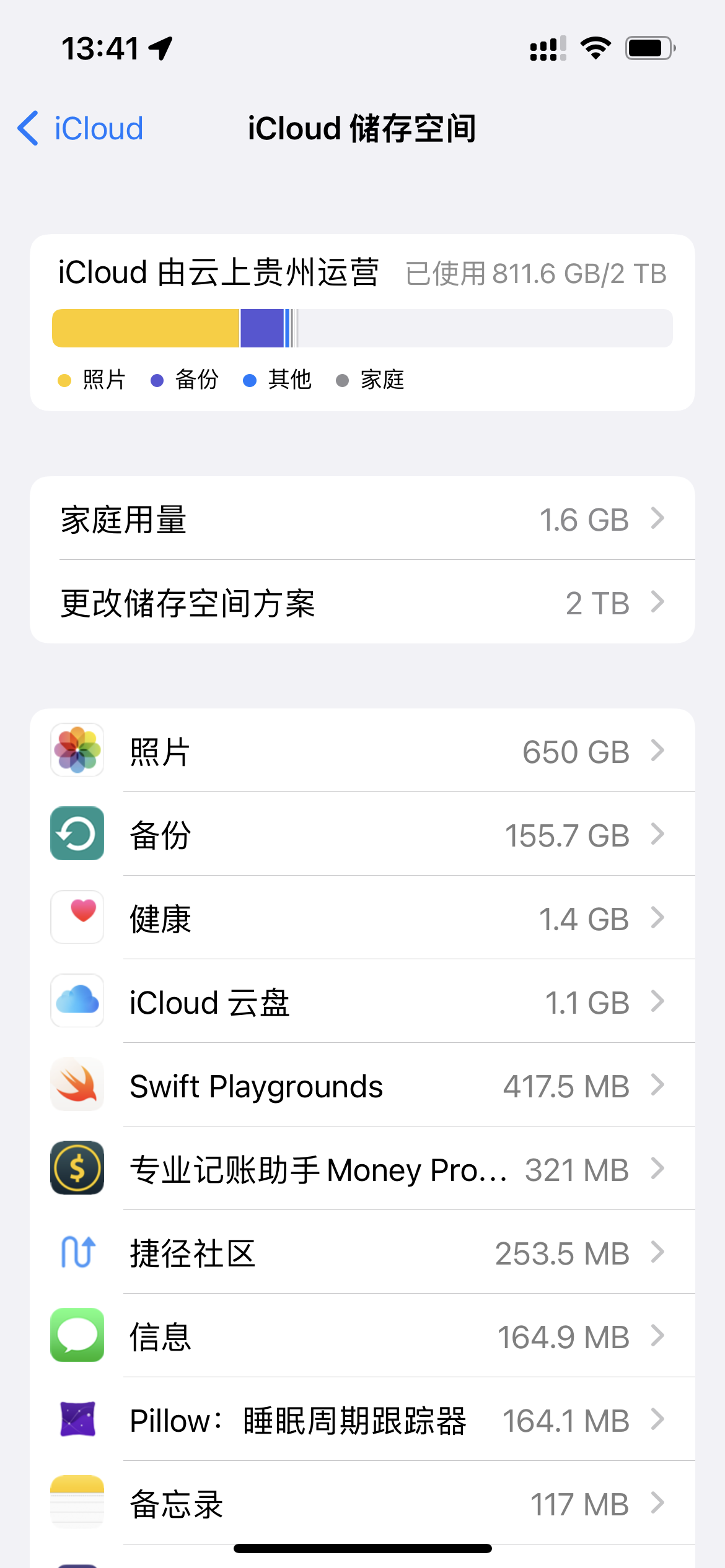This screenshot has height=1568, width=725.
Task: View 备份 storage usage
Action: click(362, 835)
